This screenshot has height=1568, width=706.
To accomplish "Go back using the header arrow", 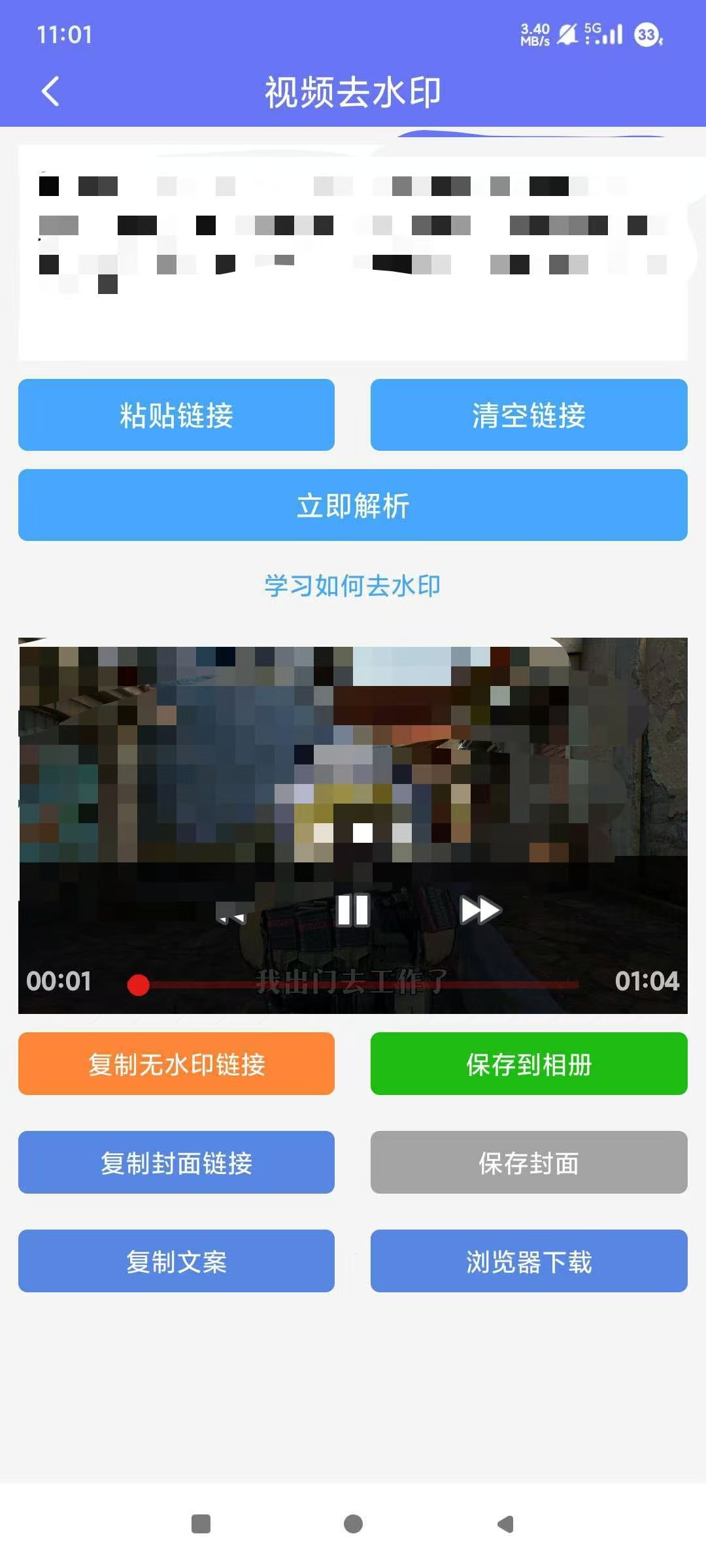I will coord(50,91).
